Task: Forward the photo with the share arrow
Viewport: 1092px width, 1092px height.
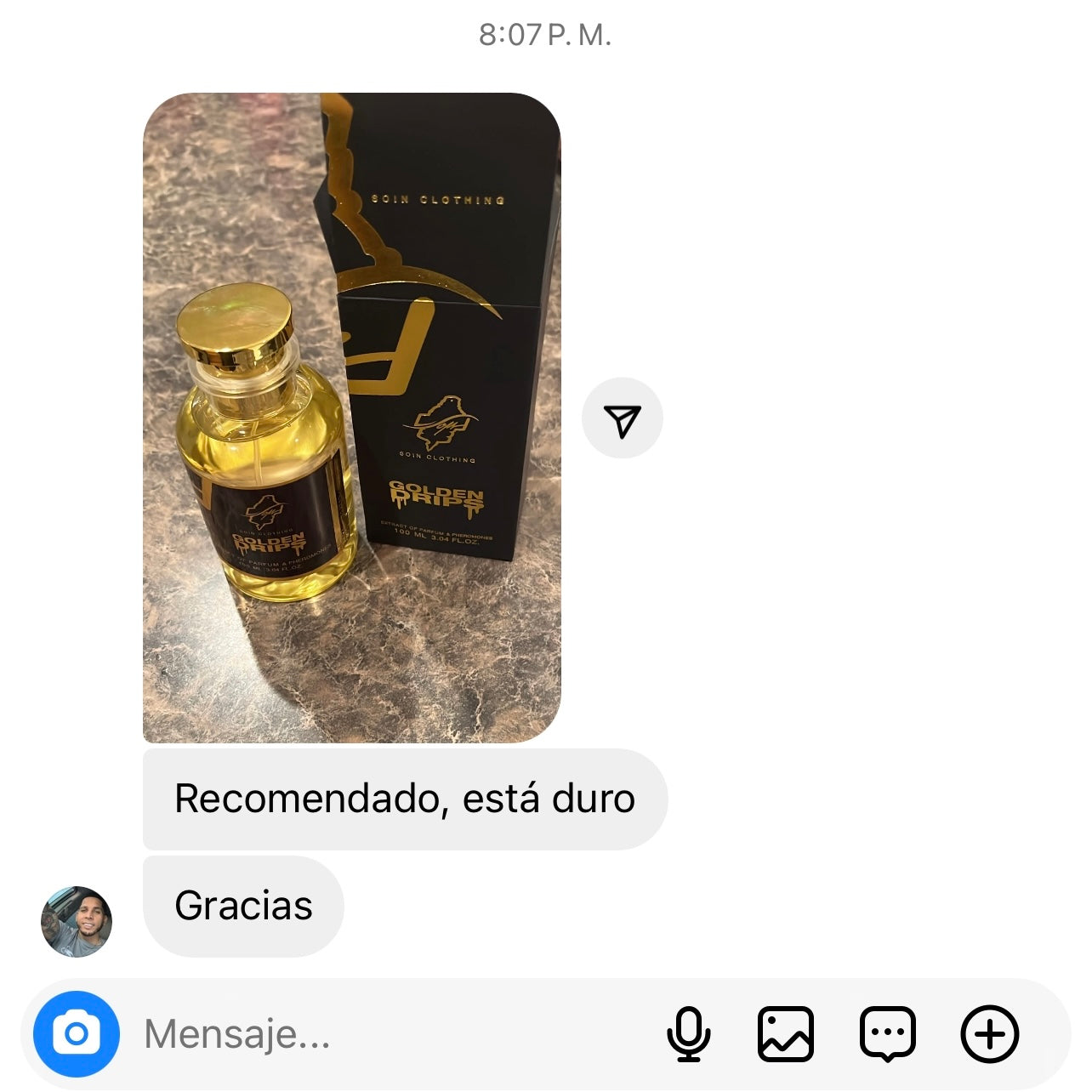Action: click(x=622, y=418)
